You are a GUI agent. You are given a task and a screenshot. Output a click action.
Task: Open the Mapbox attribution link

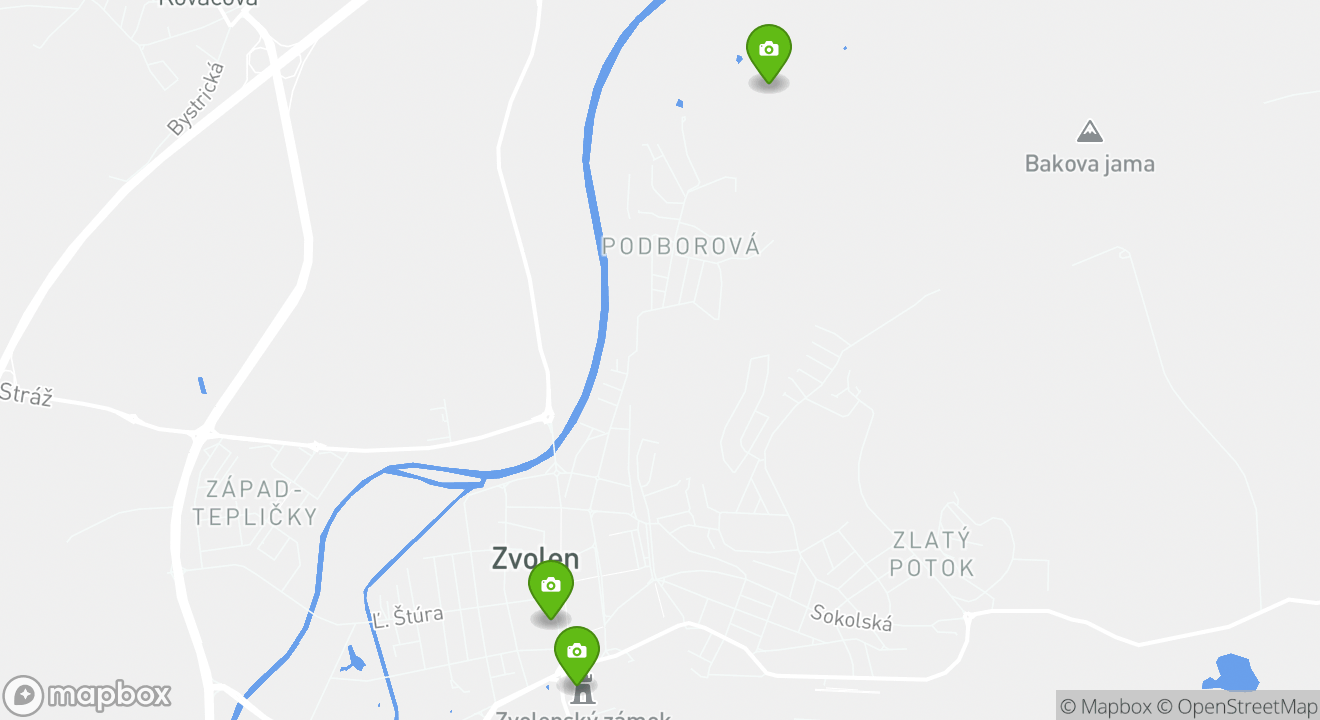[x=1105, y=706]
